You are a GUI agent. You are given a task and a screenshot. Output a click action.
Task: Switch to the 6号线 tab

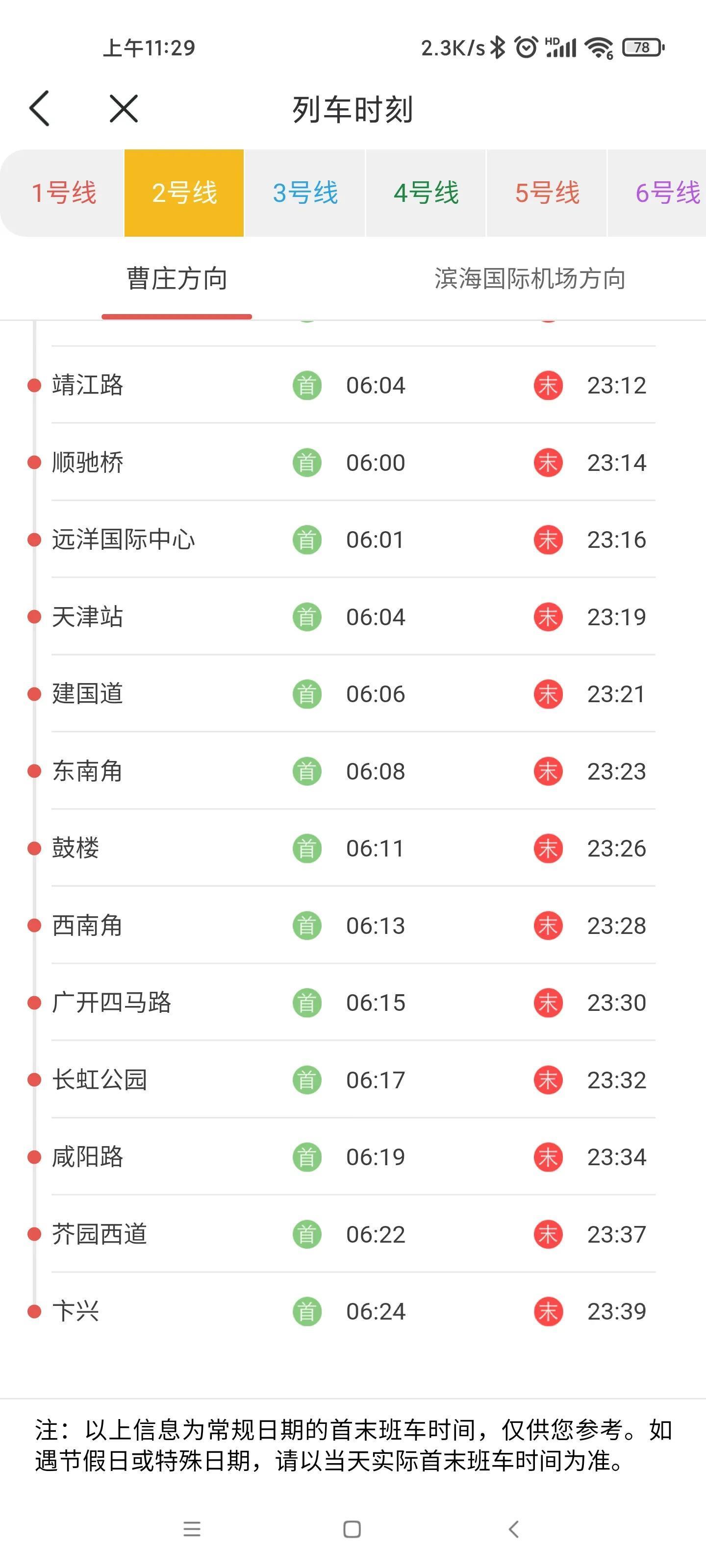coord(666,193)
